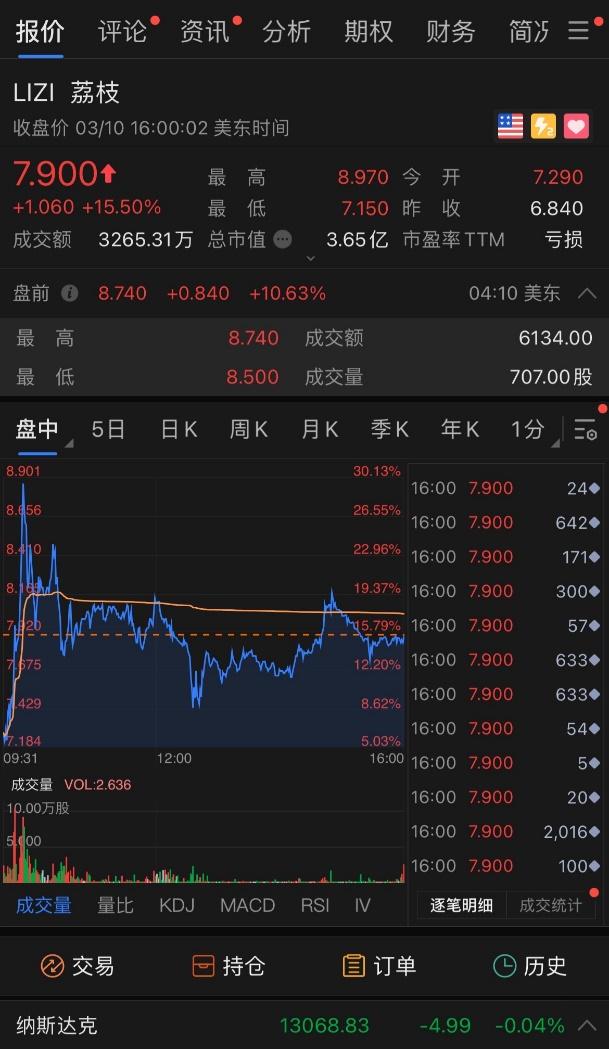Switch to the 分析 tab
The height and width of the screenshot is (1049, 609).
[286, 31]
